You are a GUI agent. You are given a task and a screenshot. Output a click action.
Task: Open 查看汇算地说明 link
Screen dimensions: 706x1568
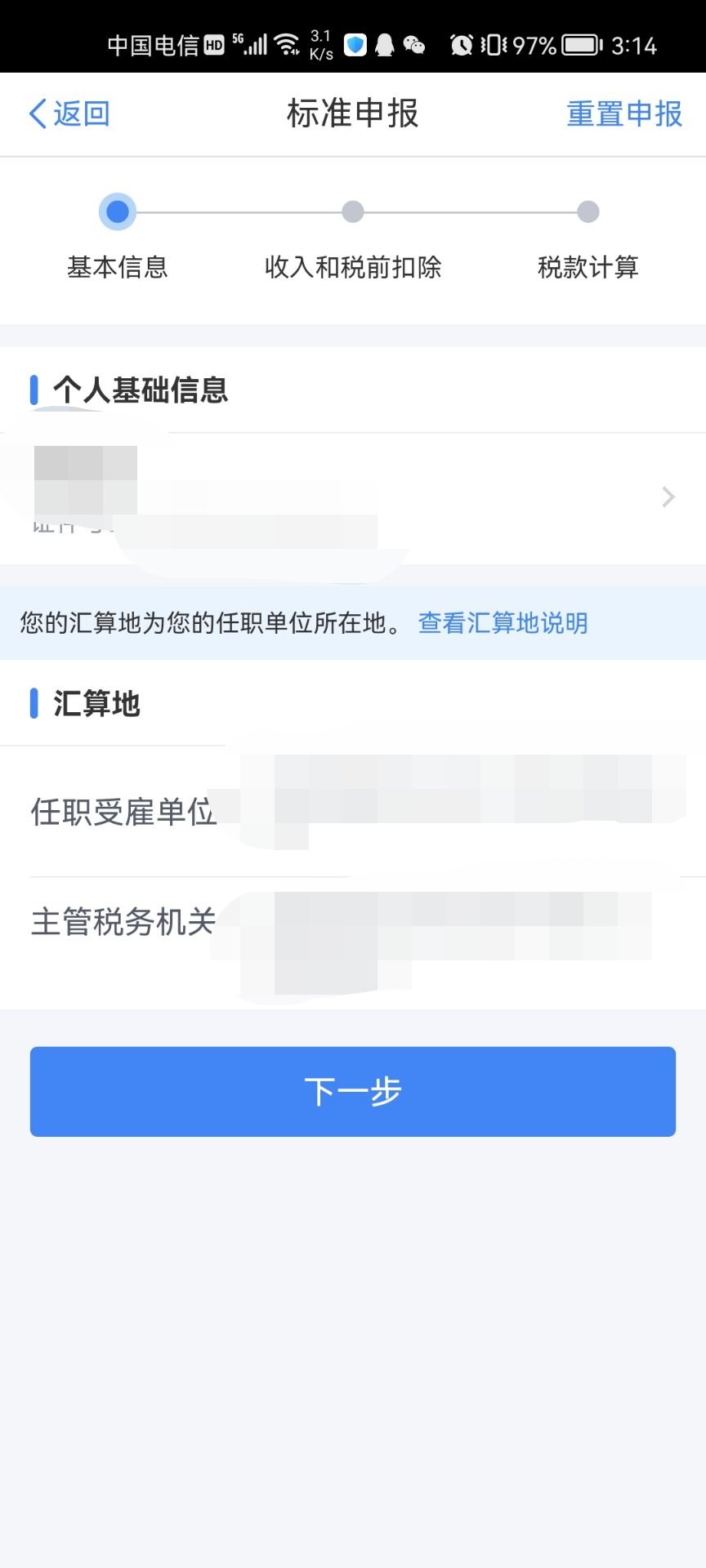click(503, 623)
